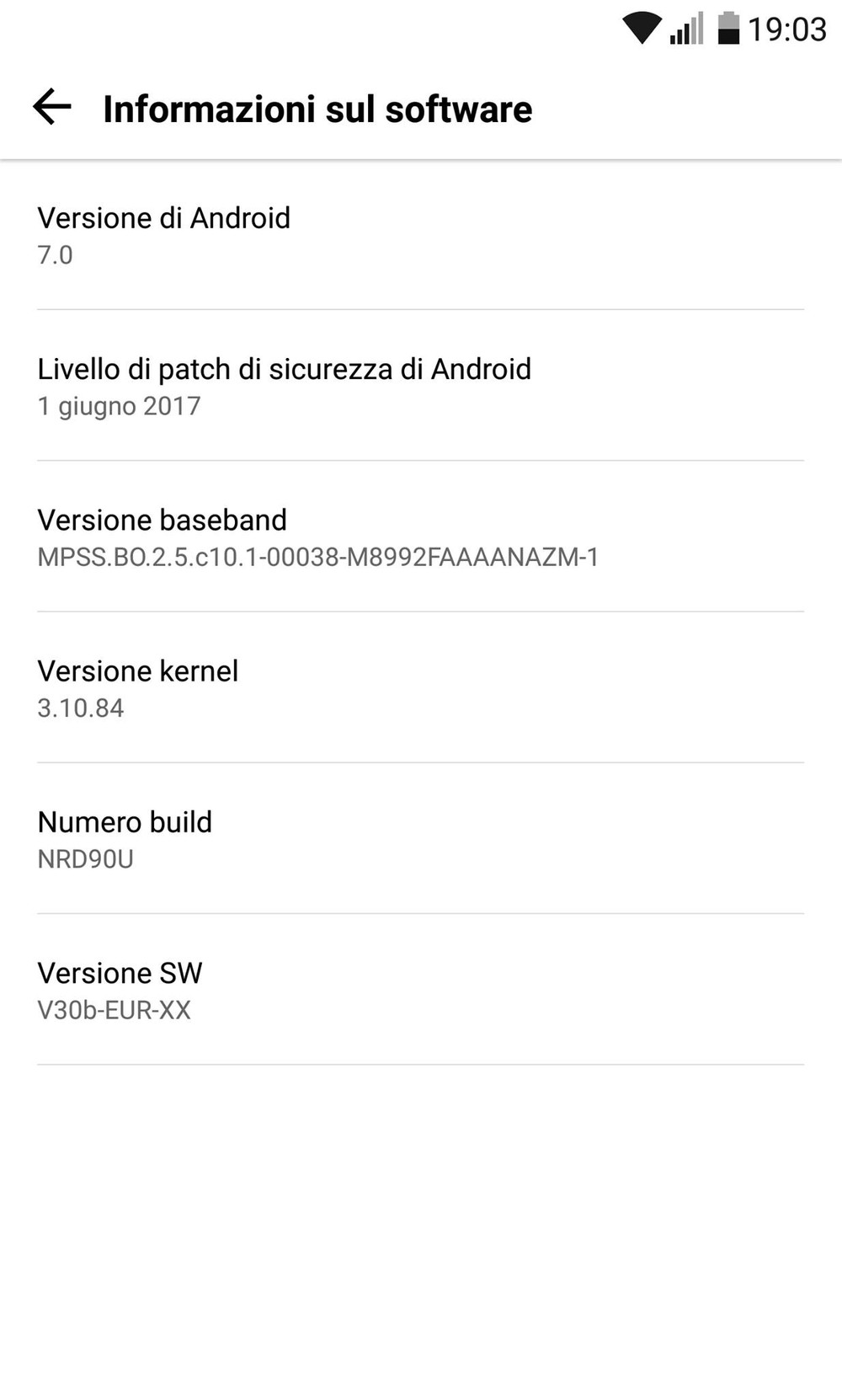Go back with the arrow icon

(52, 107)
